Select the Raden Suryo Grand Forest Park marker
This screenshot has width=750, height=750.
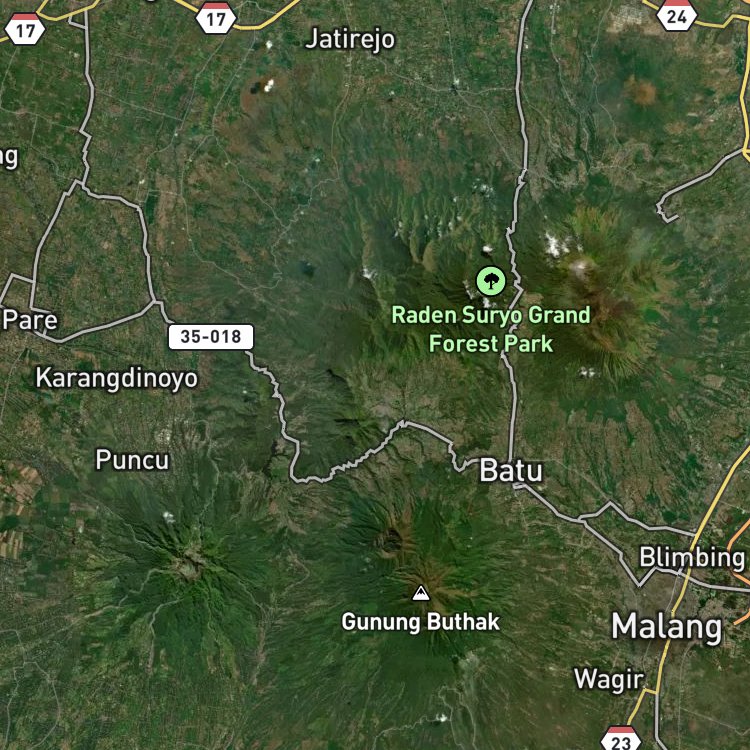pyautogui.click(x=491, y=281)
